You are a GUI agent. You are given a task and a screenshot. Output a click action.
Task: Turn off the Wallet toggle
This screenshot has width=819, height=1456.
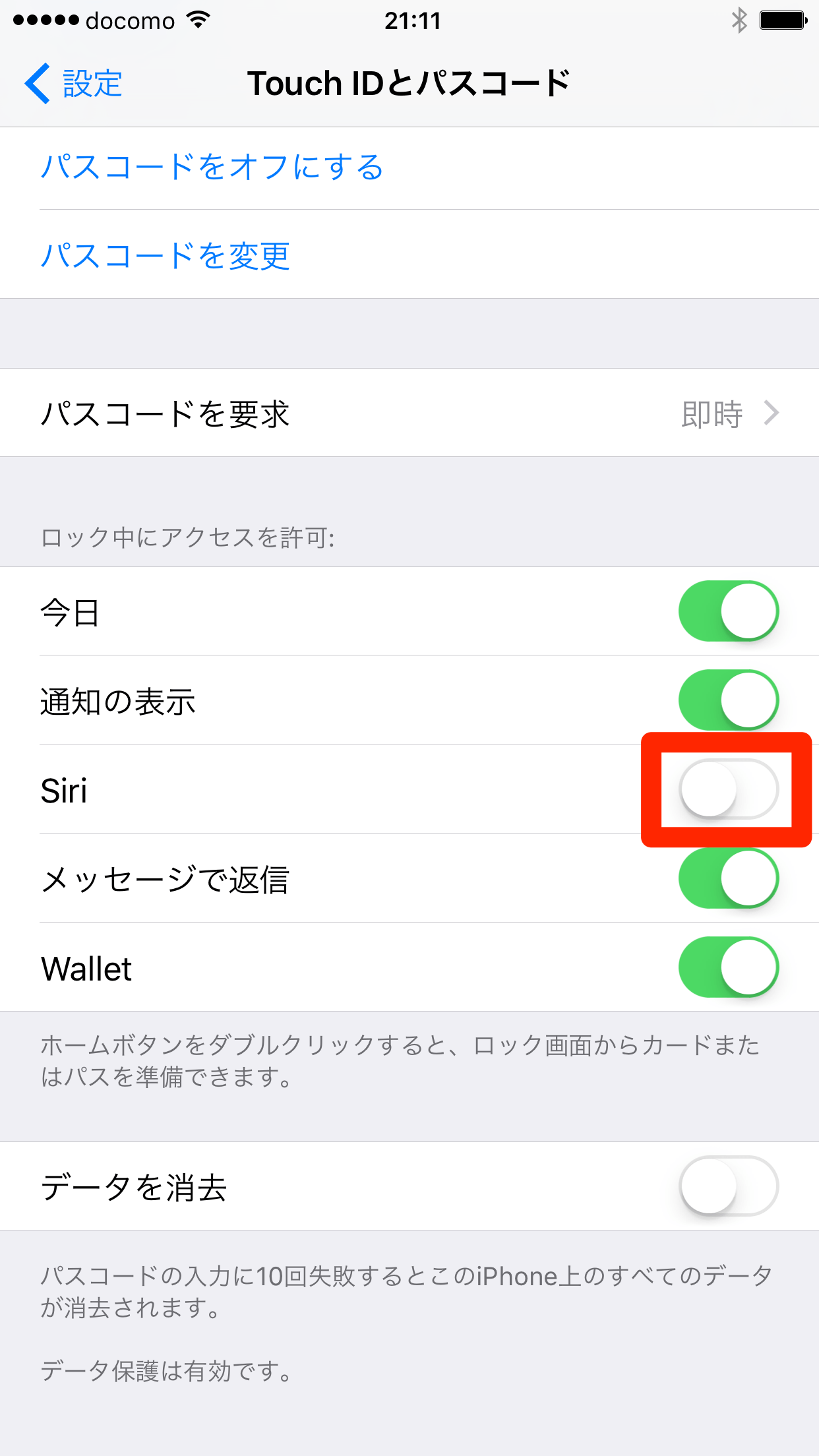(x=727, y=967)
